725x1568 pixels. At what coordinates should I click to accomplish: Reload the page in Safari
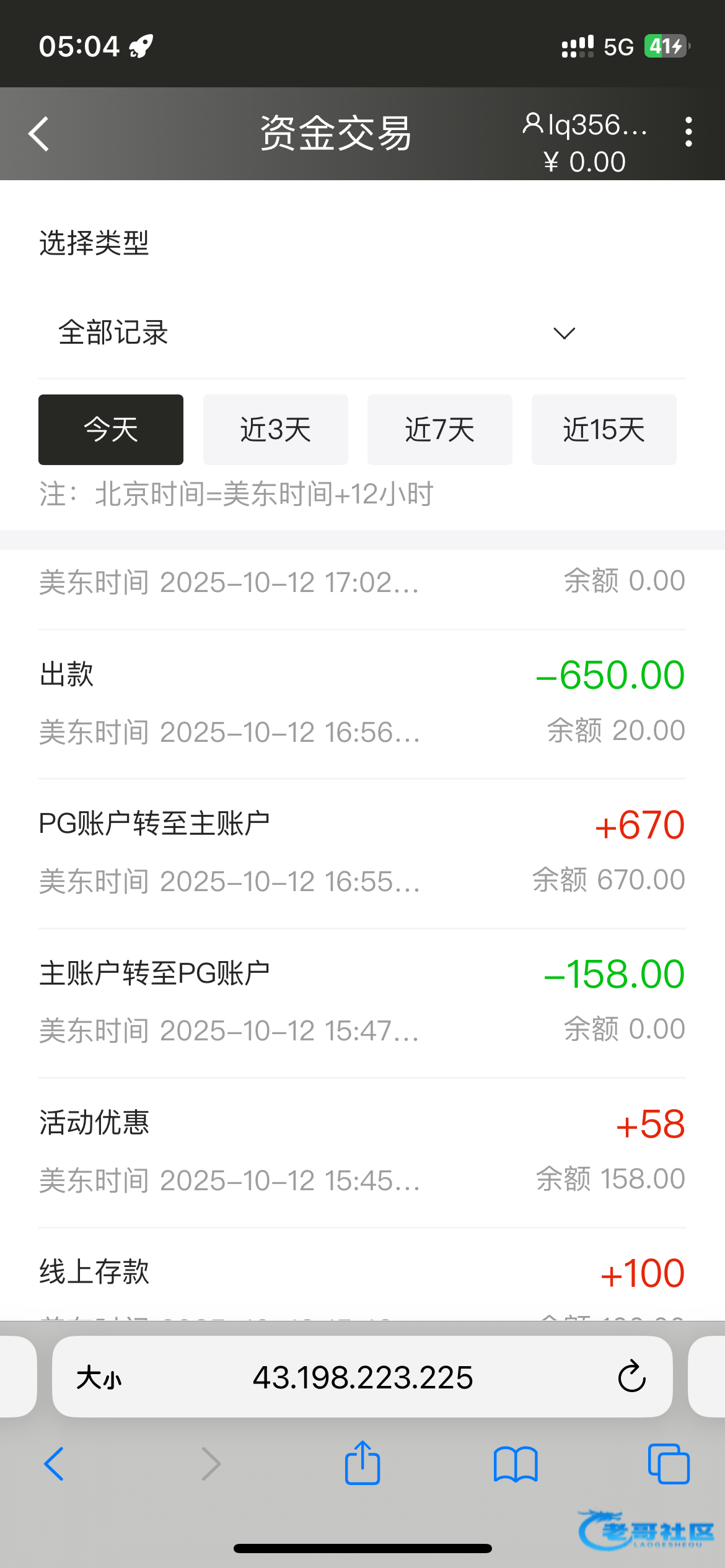[631, 1377]
